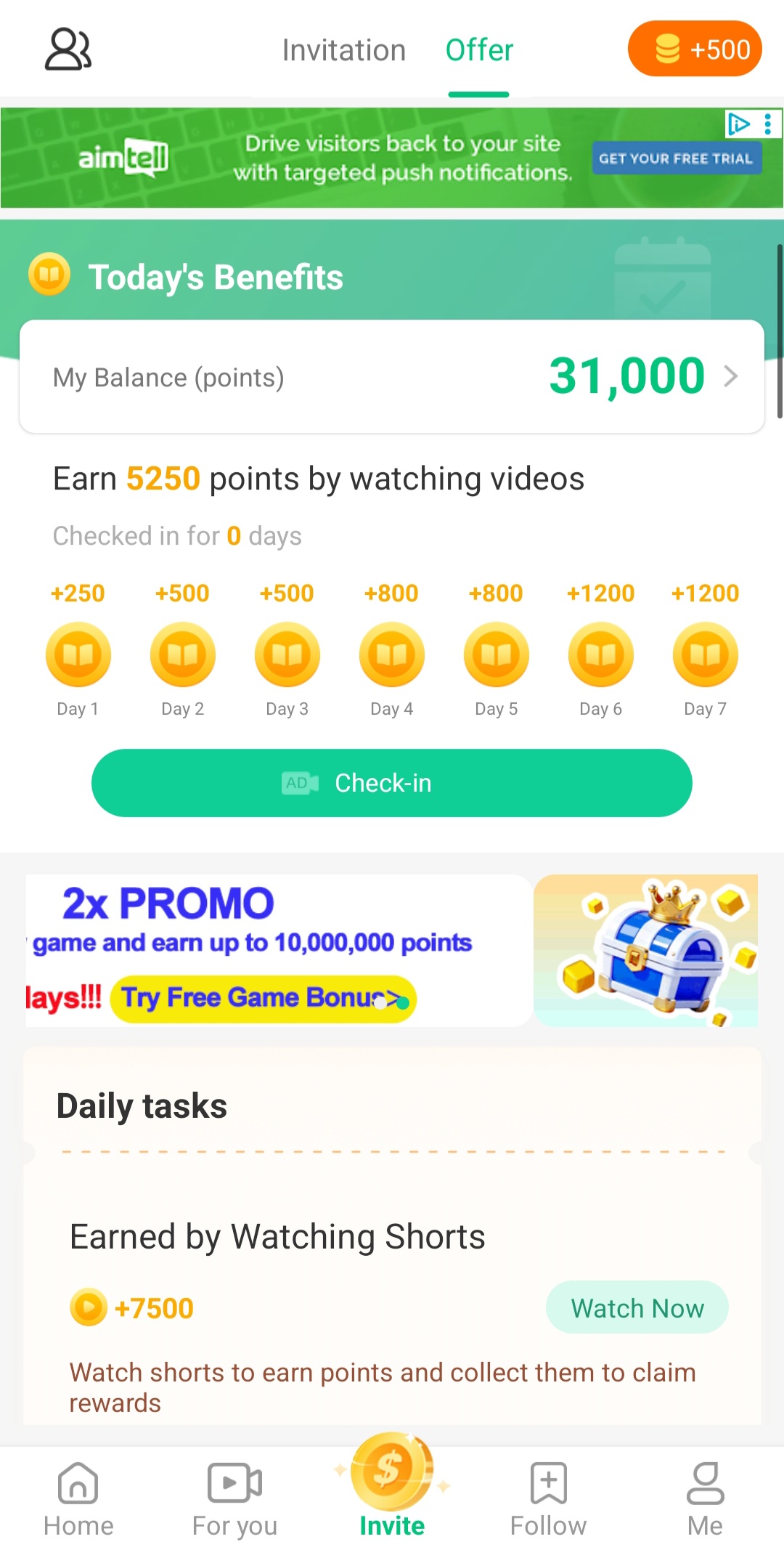The height and width of the screenshot is (1558, 784).
Task: Tap Watch Now for watching shorts
Action: 637,1307
